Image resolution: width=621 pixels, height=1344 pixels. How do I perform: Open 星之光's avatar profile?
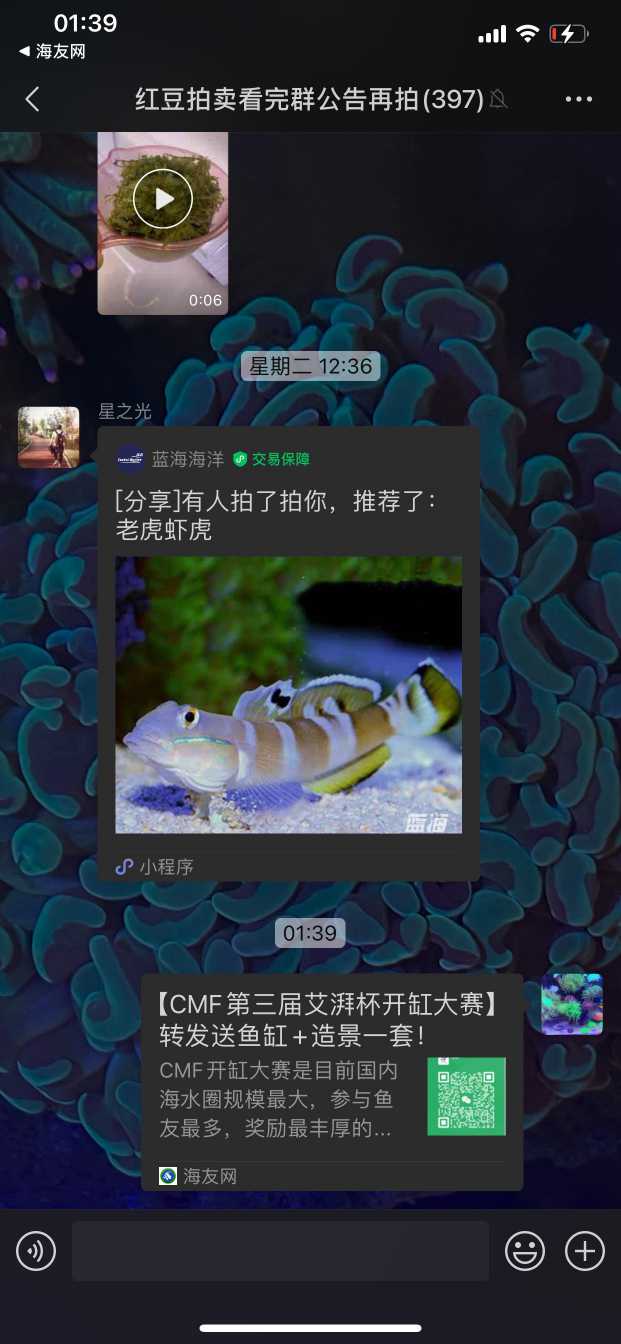coord(49,437)
